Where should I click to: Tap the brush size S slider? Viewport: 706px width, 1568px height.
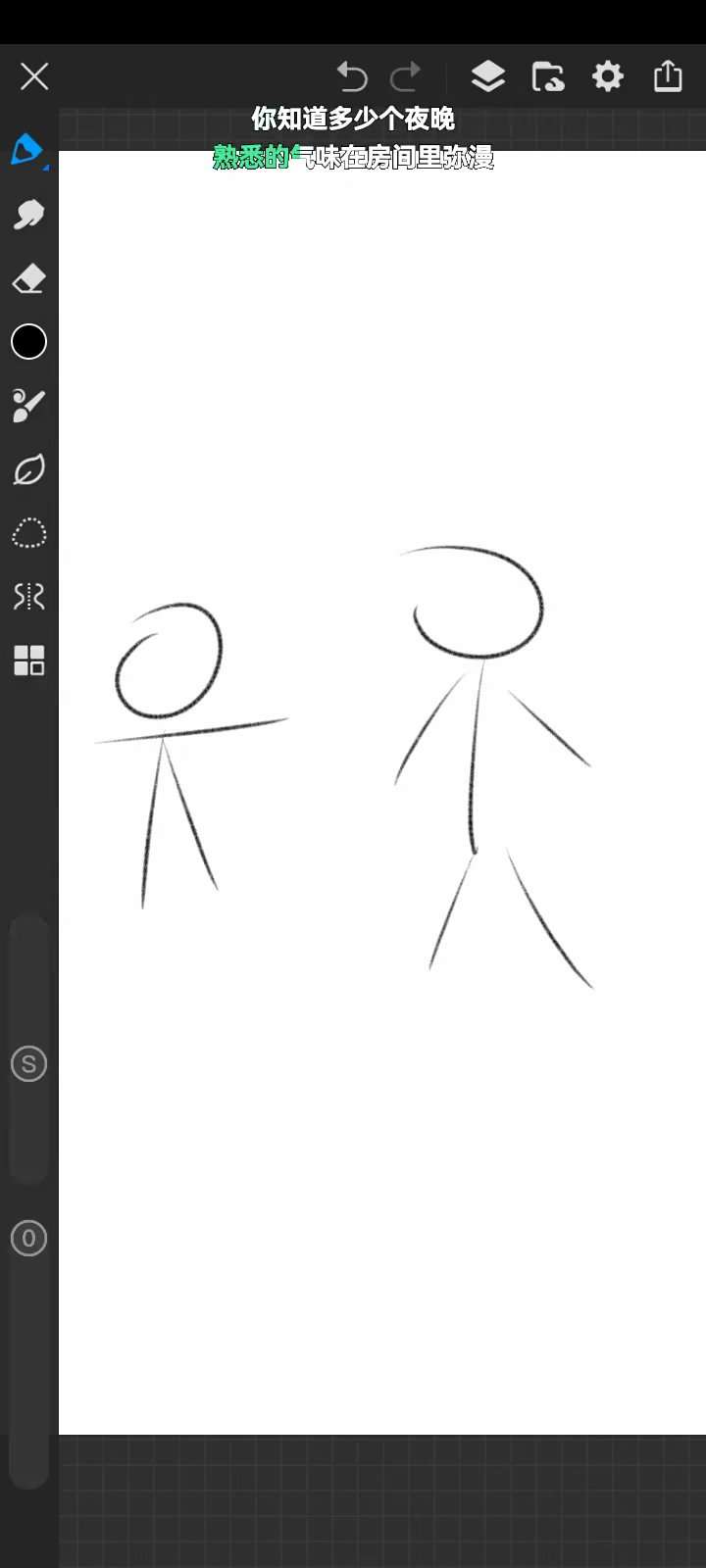click(28, 1064)
